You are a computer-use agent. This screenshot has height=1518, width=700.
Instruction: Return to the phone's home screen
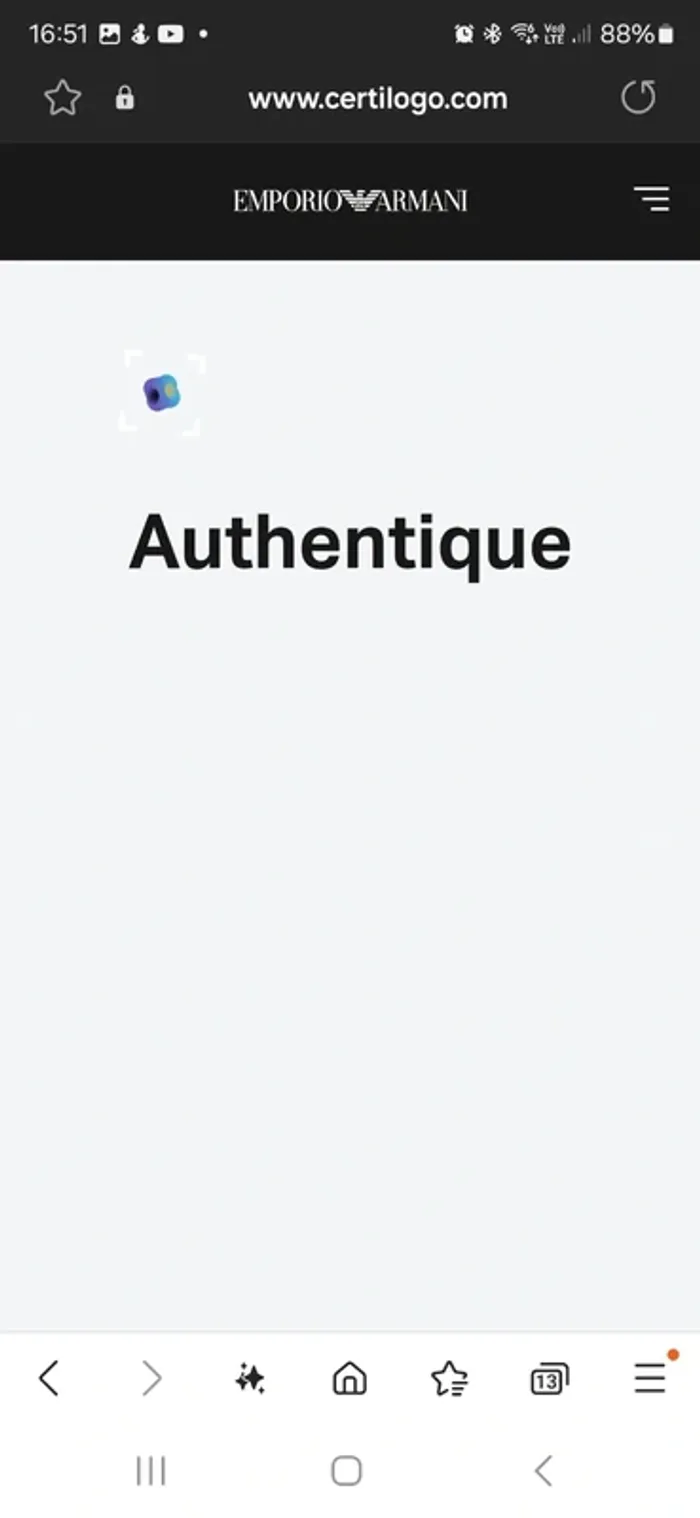point(346,1470)
